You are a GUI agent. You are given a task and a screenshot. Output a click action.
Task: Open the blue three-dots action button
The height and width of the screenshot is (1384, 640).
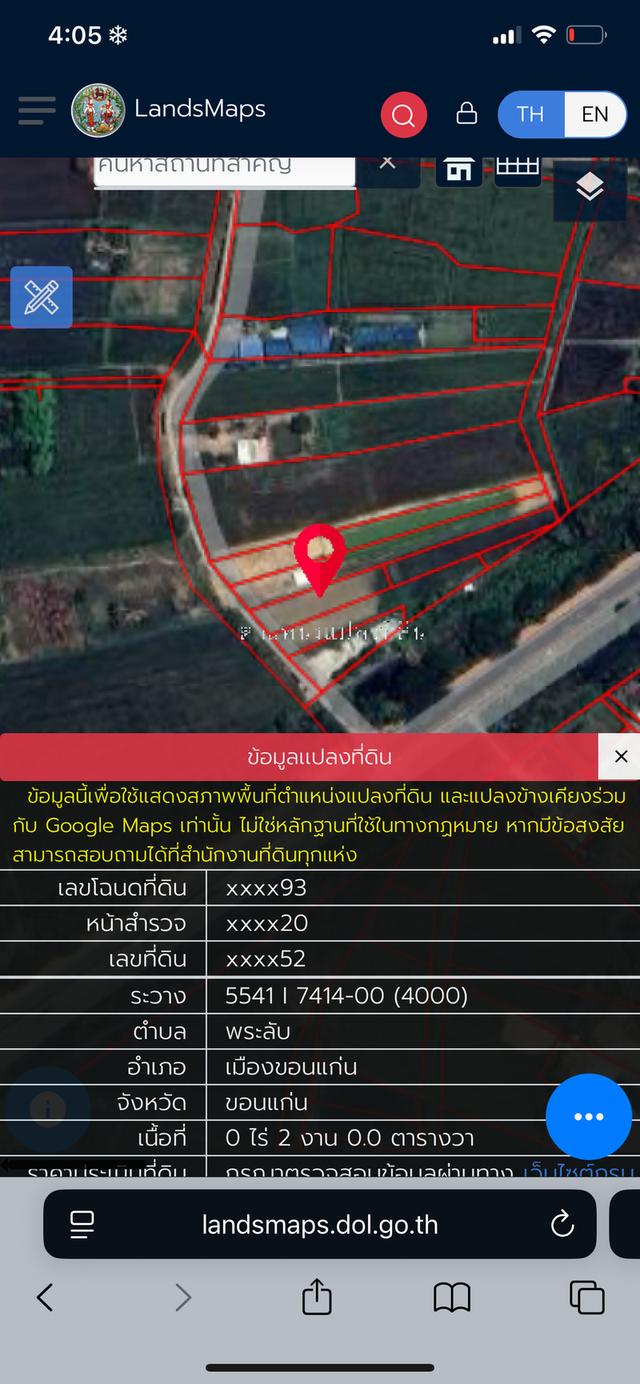pyautogui.click(x=588, y=1117)
